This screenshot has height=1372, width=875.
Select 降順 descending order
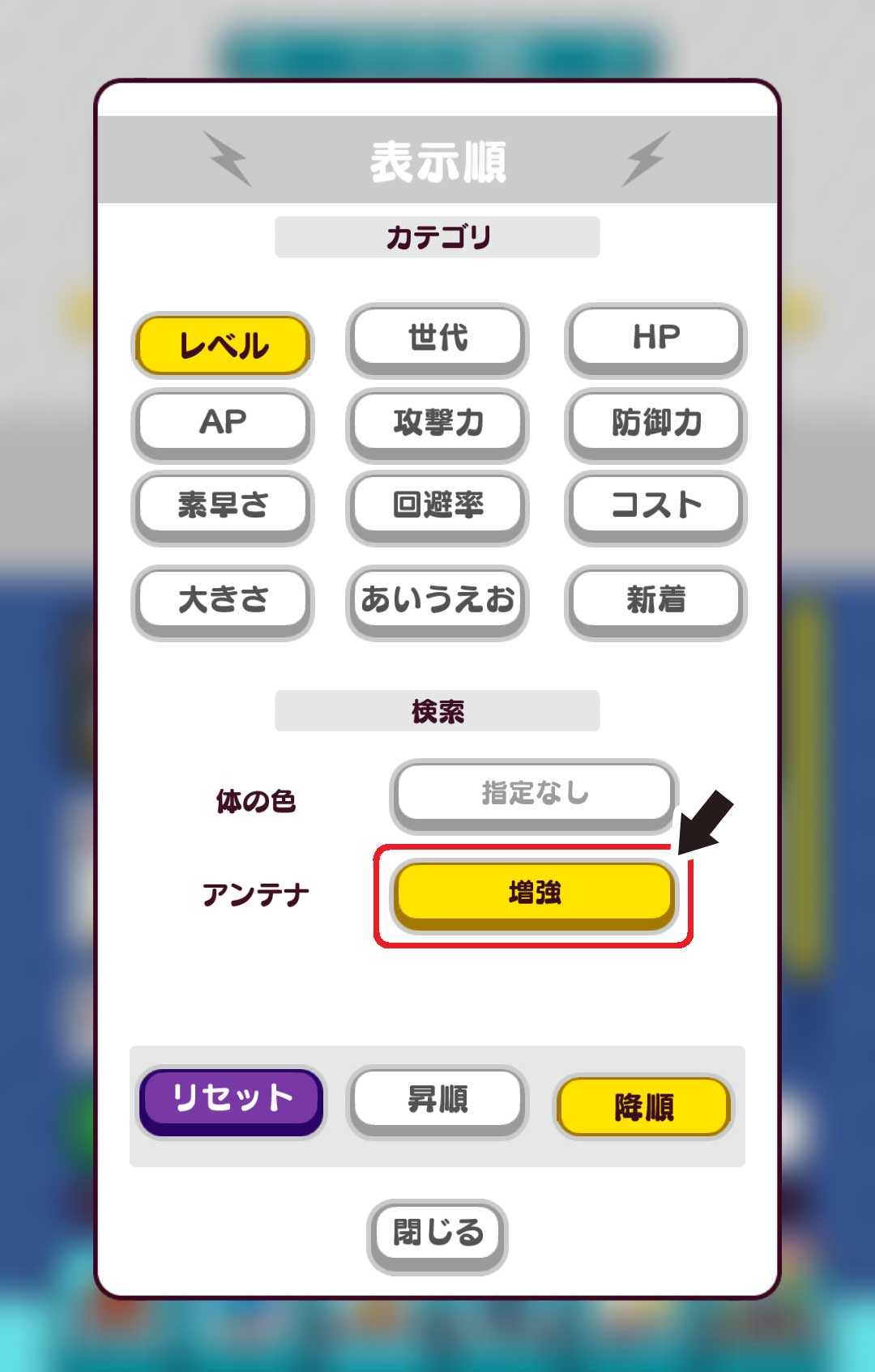(643, 1106)
